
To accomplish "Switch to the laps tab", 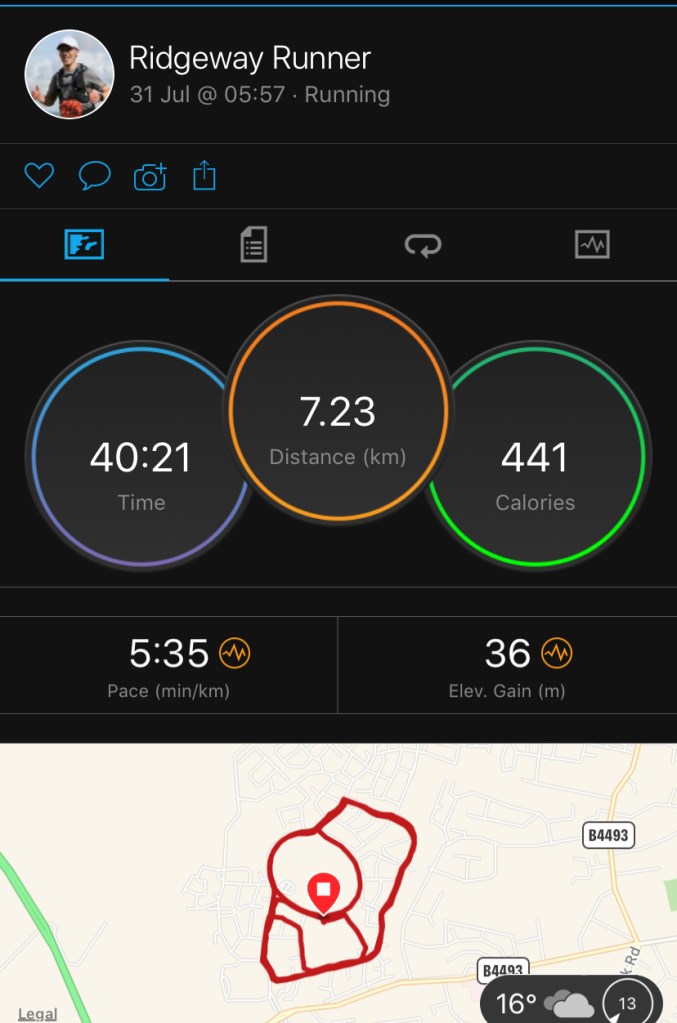I will pyautogui.click(x=423, y=244).
